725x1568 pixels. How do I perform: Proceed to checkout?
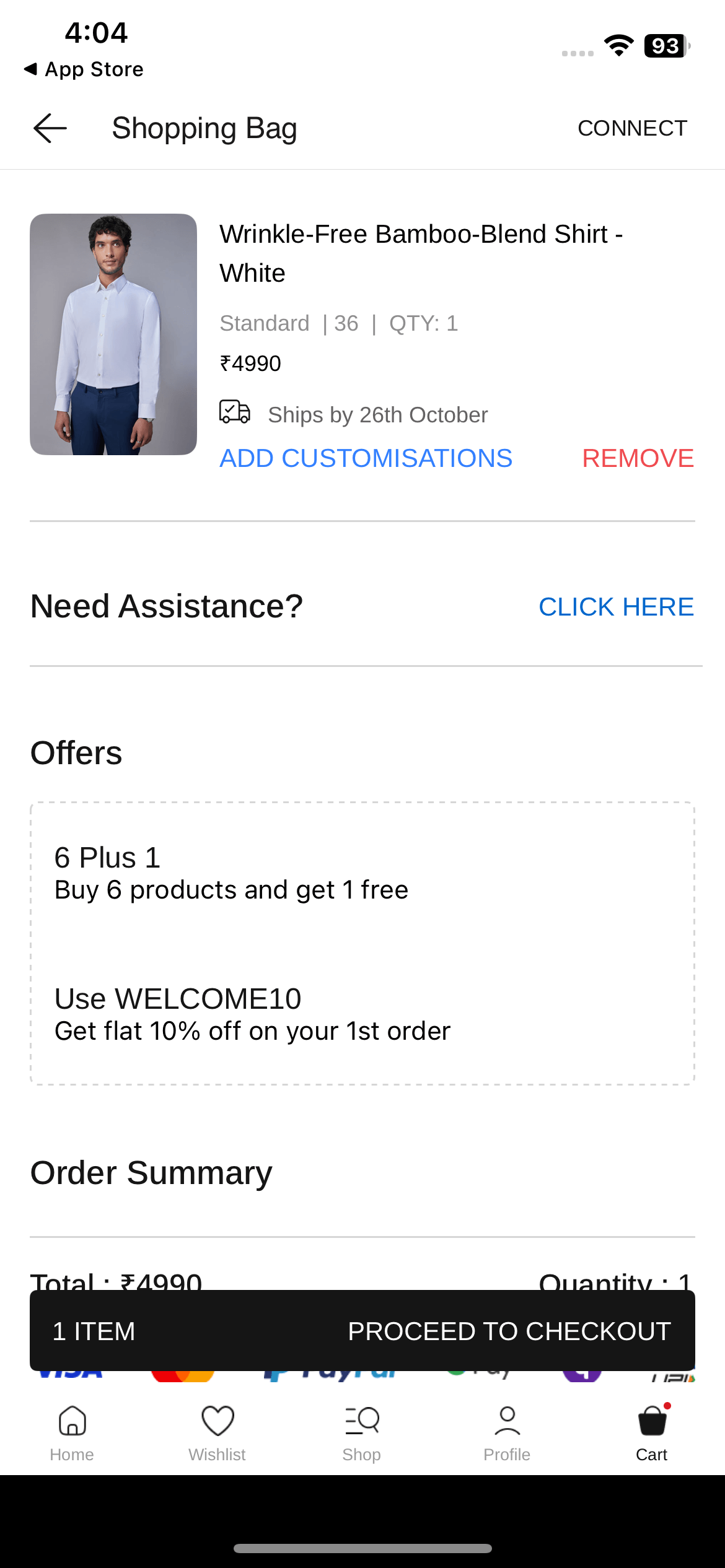point(508,1331)
